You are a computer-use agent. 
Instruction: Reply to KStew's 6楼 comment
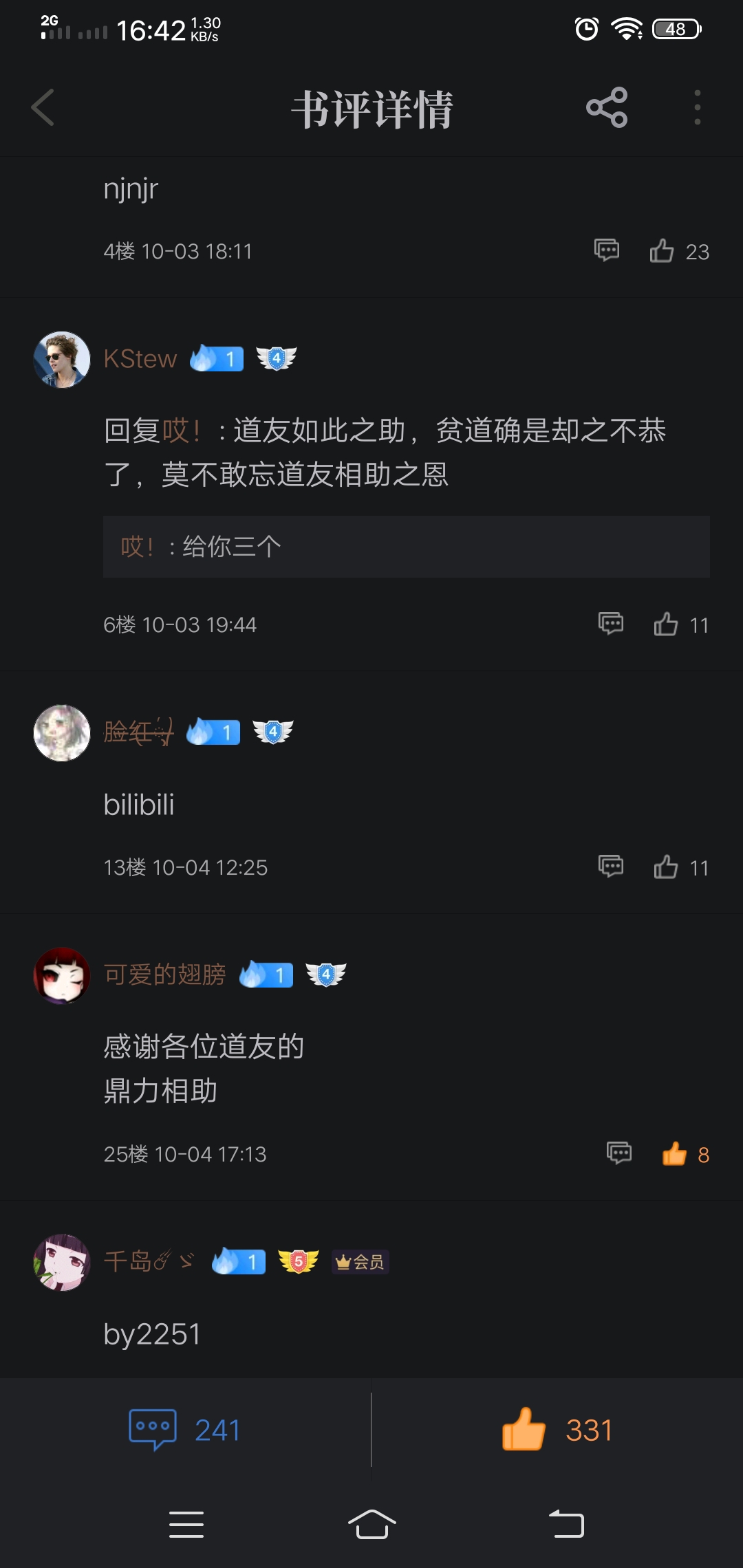610,624
